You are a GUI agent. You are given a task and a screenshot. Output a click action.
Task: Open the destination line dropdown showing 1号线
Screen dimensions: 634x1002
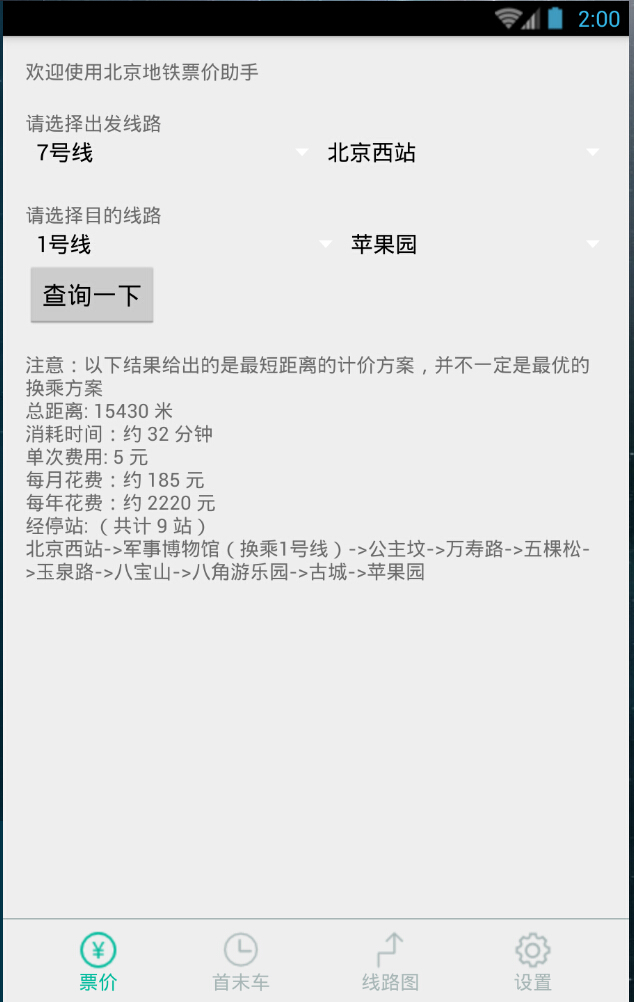click(x=180, y=244)
